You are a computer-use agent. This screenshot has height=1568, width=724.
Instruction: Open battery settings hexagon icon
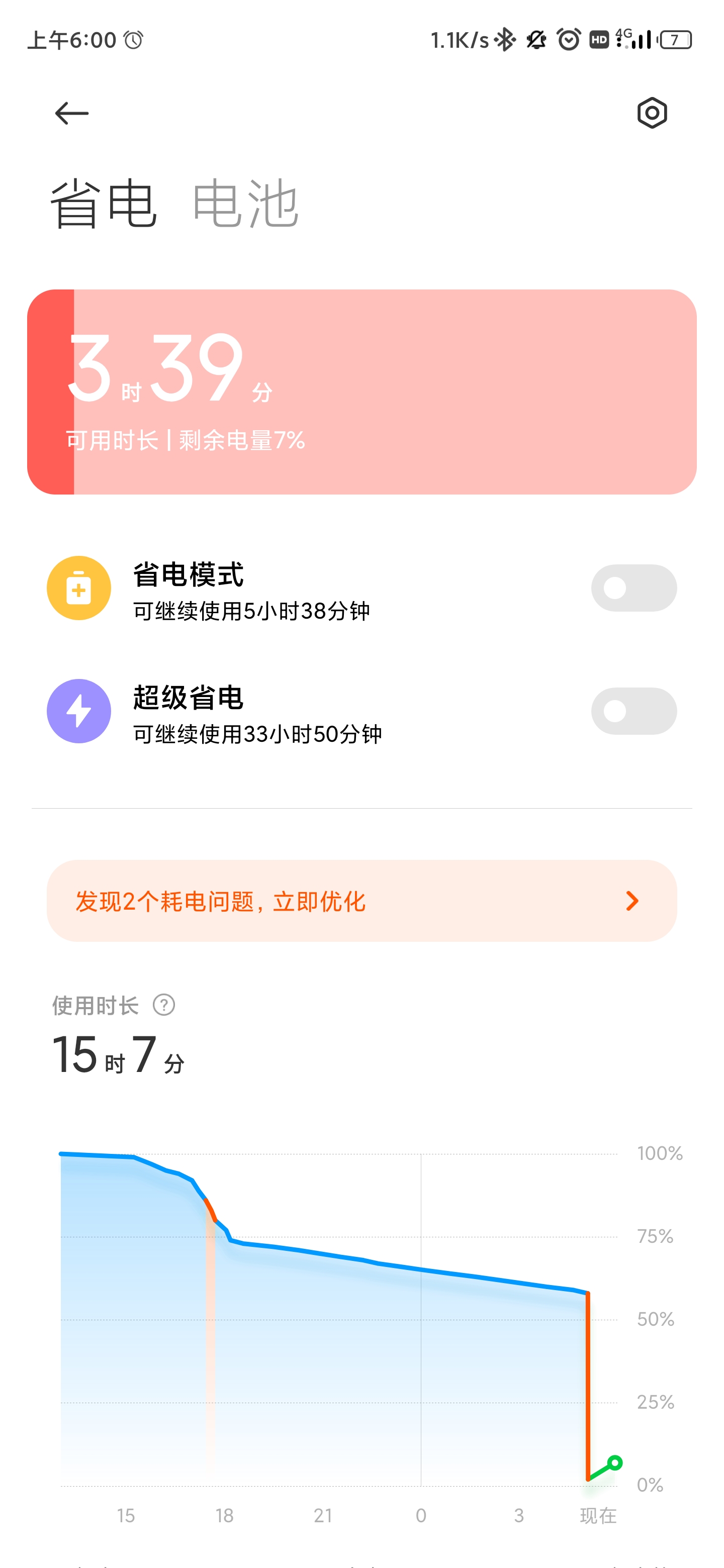(652, 113)
